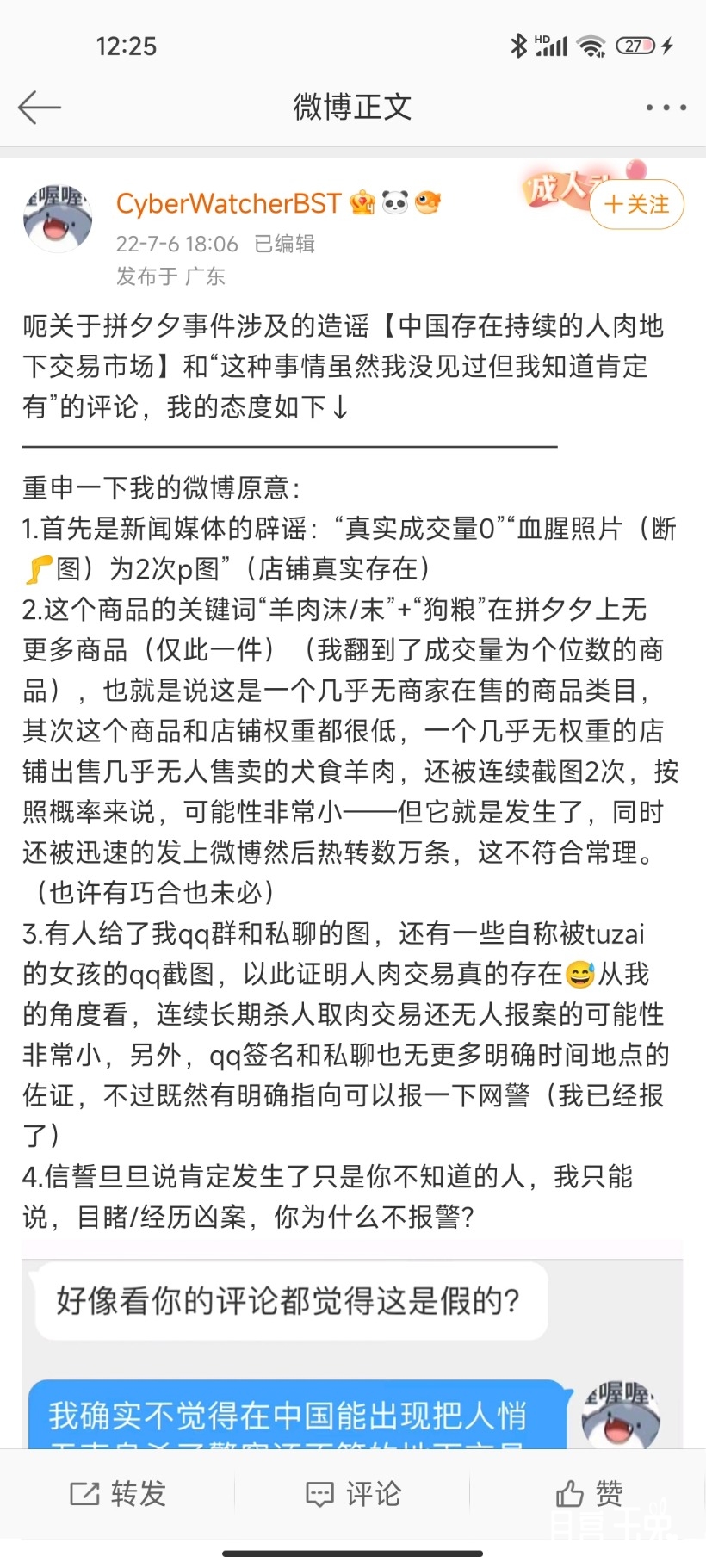Tap the Bluetooth status indicator
706x1568 pixels.
[x=520, y=44]
